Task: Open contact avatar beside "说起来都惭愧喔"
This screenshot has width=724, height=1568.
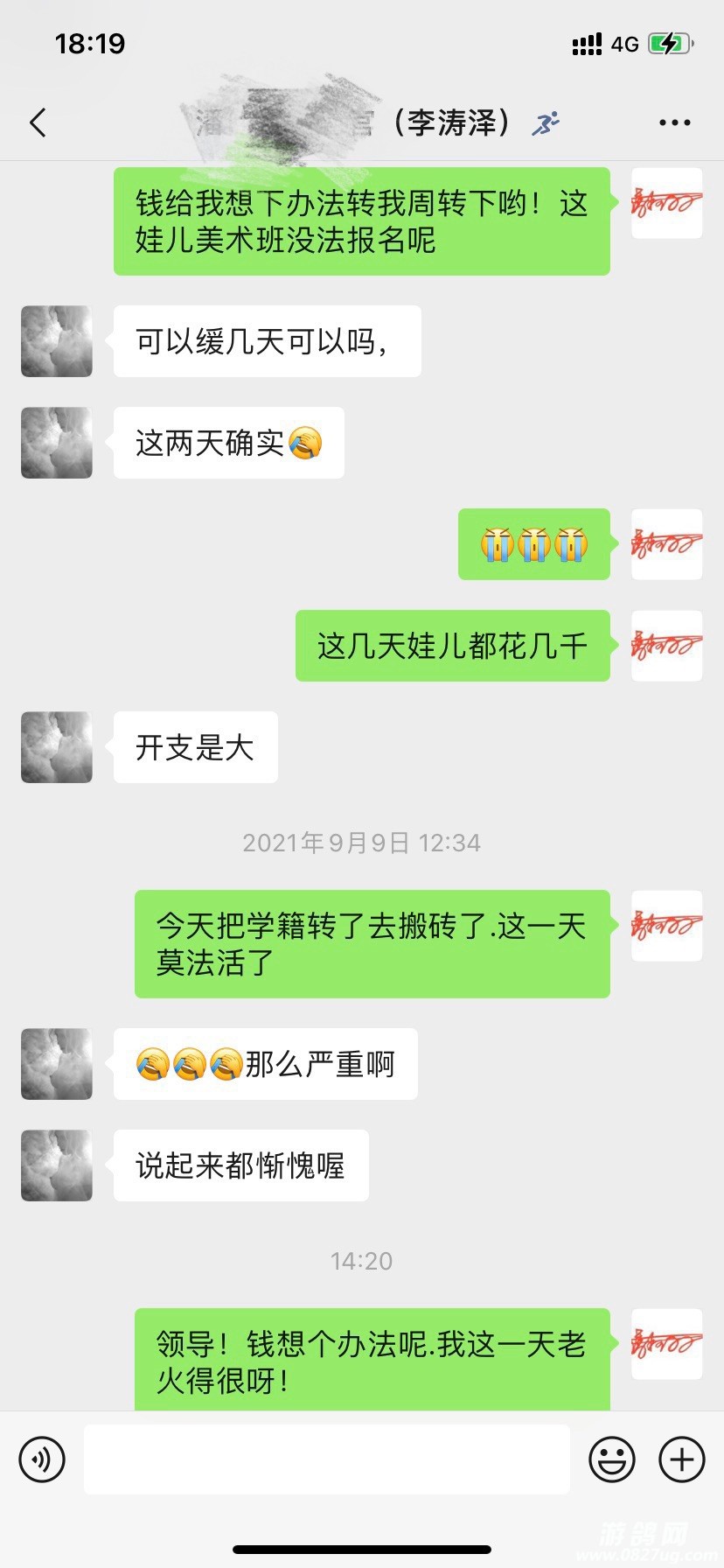Action: [57, 1165]
